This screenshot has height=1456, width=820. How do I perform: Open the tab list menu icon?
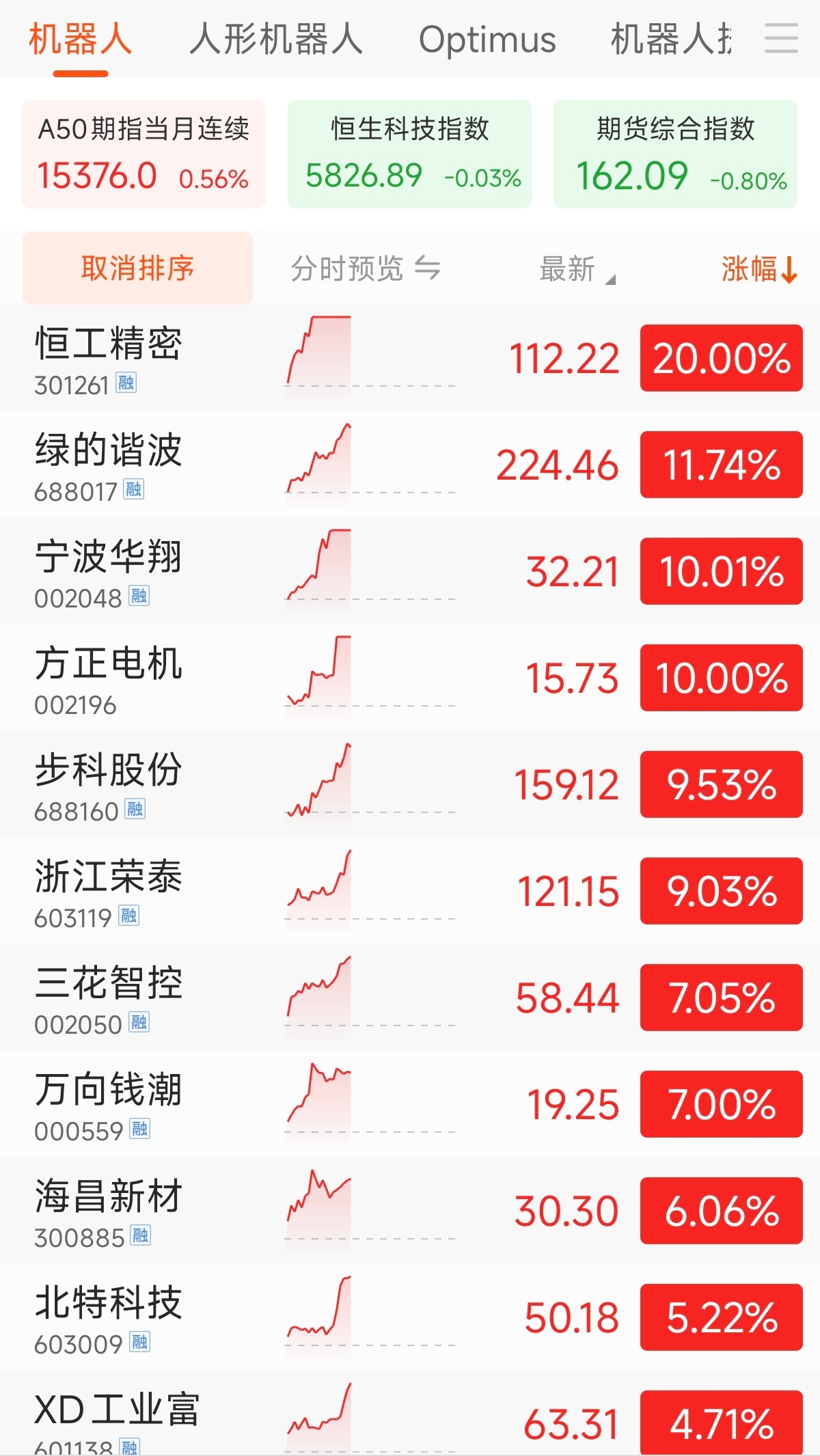(x=781, y=38)
